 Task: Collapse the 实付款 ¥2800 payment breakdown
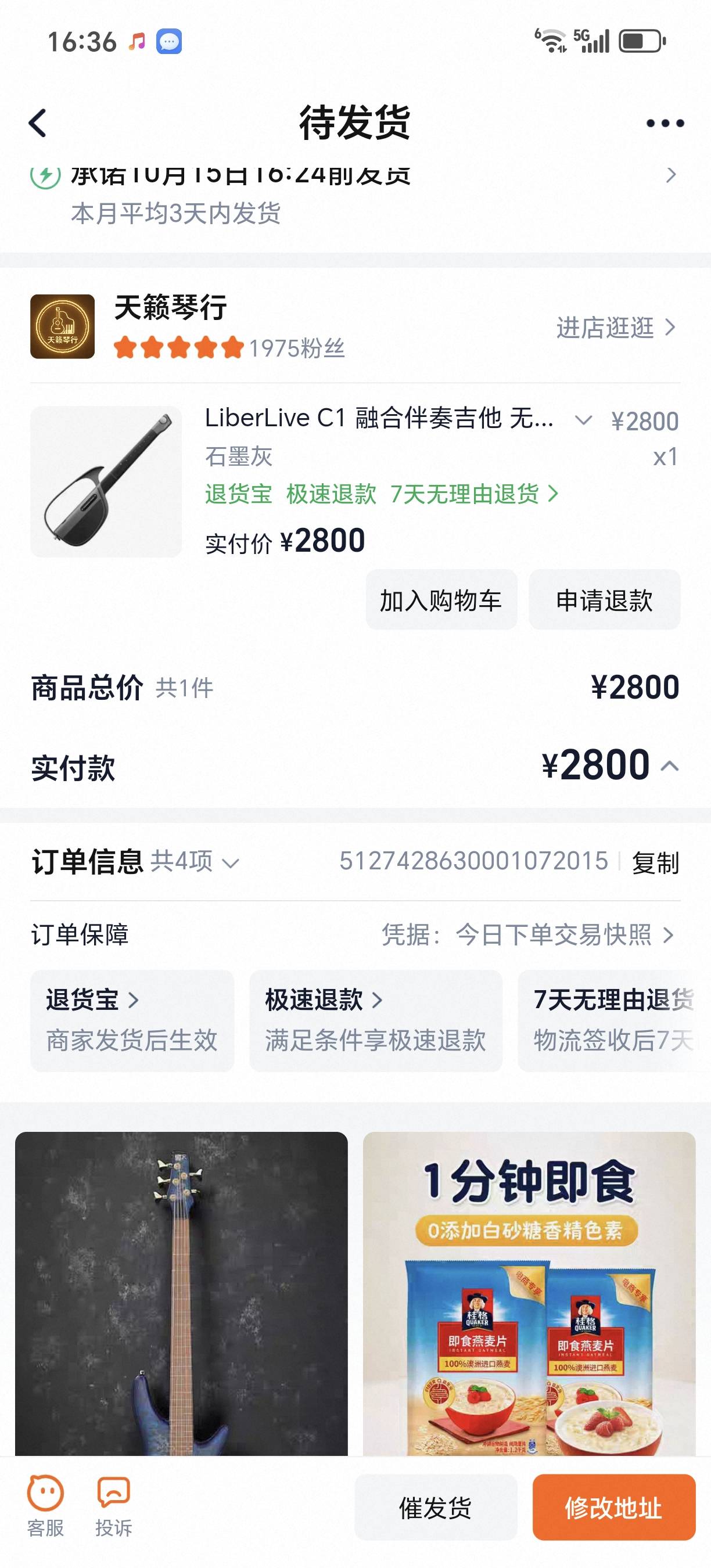670,766
